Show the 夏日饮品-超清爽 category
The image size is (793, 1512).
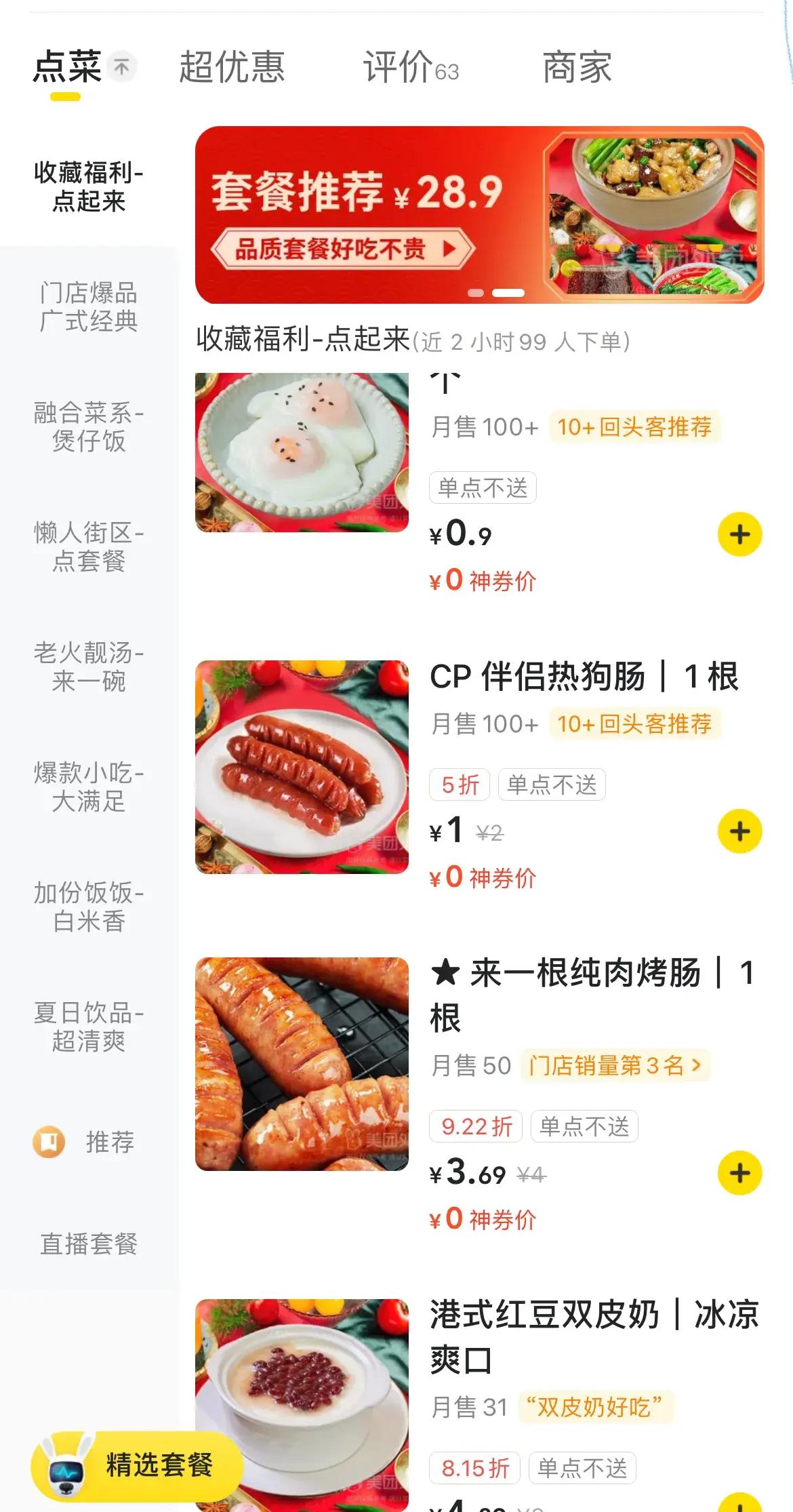click(89, 1027)
